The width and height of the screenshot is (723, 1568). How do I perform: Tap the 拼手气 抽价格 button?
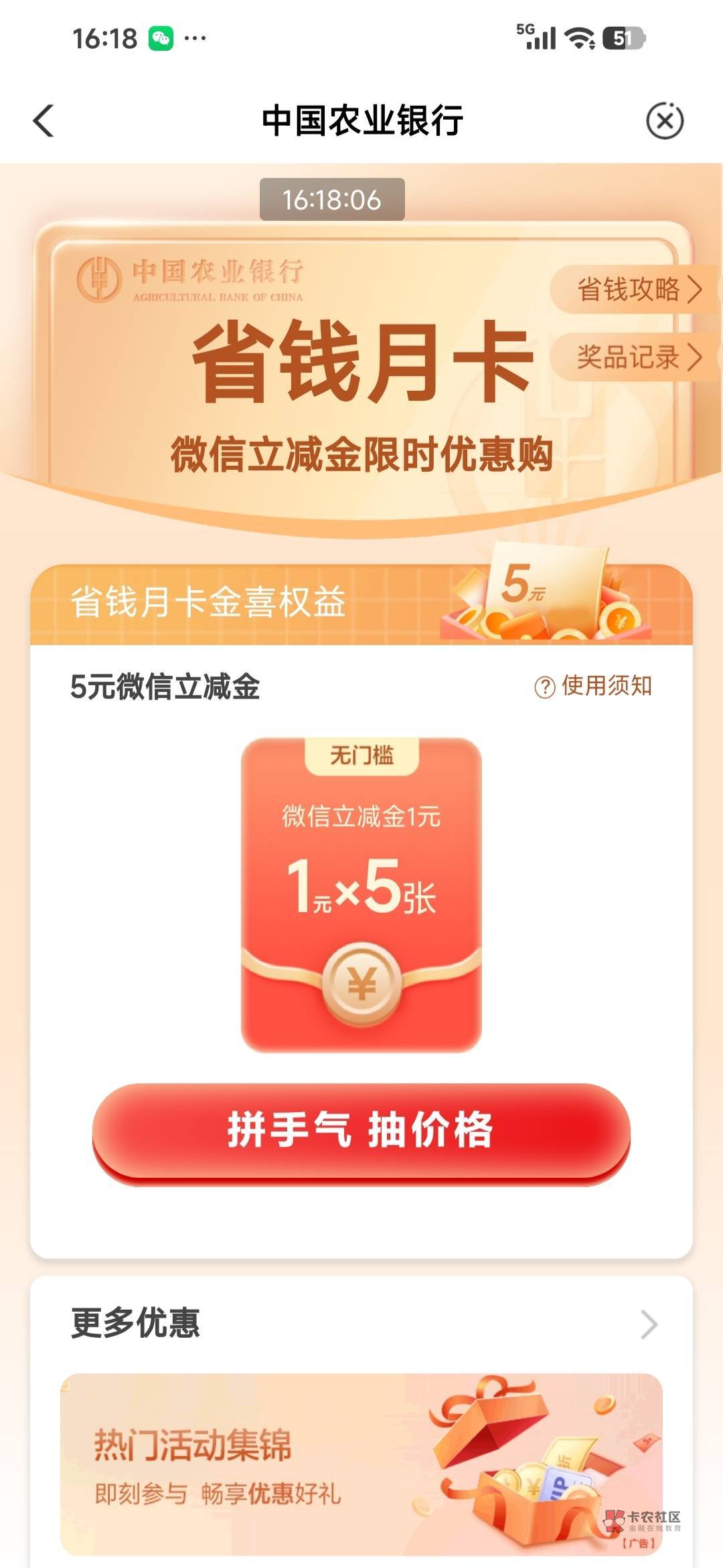tap(361, 1132)
